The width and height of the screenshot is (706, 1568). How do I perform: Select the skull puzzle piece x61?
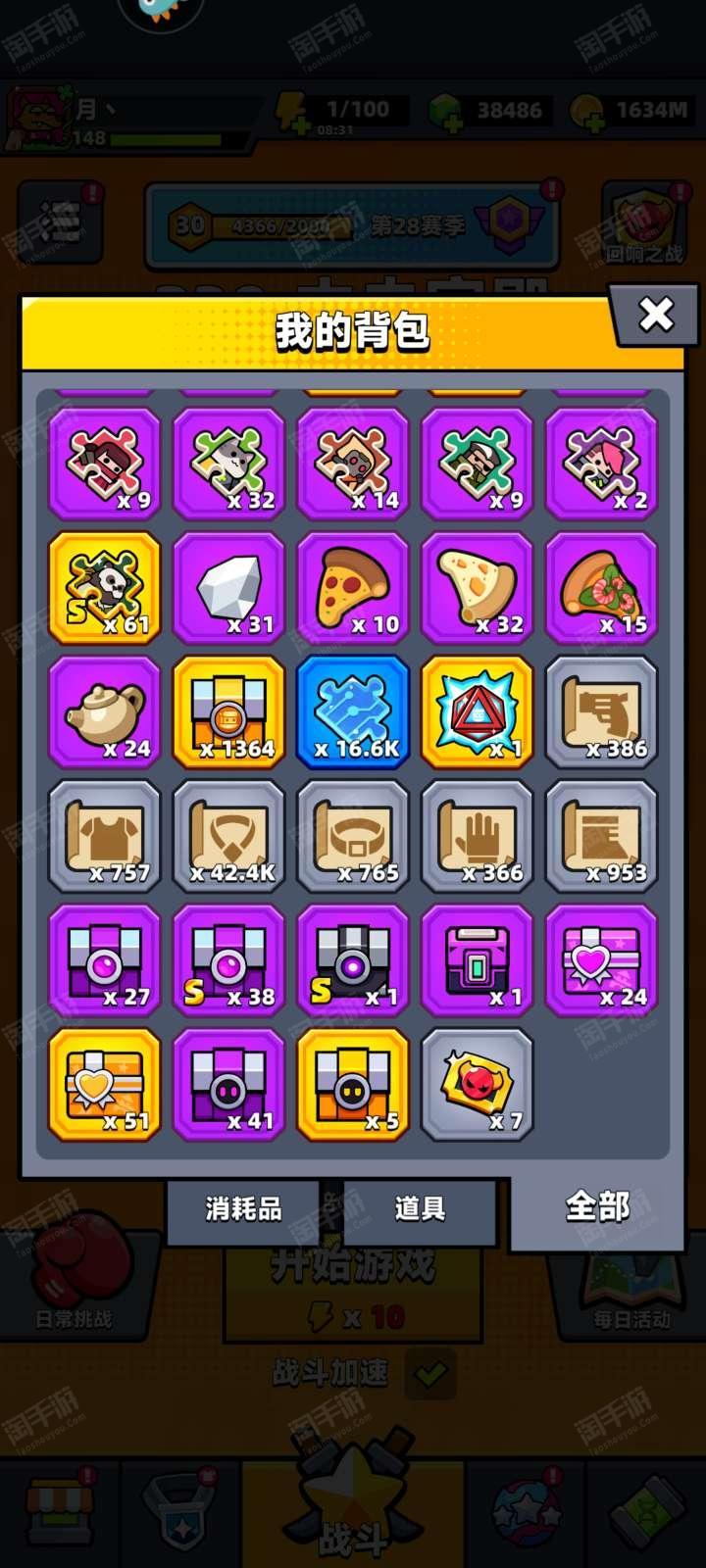[x=104, y=588]
